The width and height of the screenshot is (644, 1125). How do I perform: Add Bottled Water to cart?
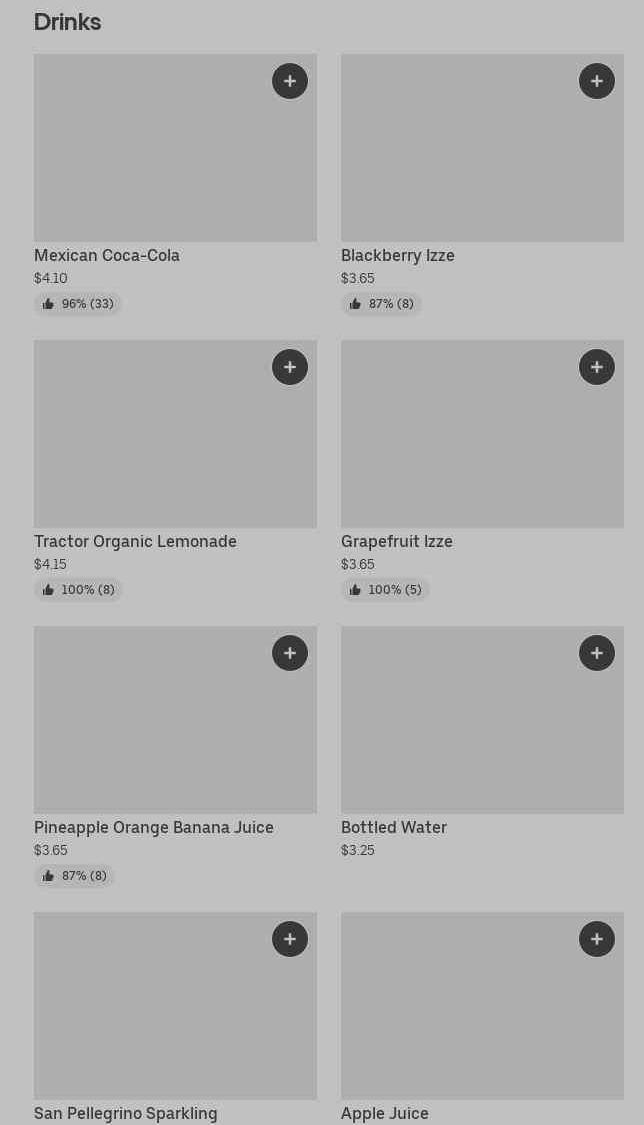tap(597, 653)
